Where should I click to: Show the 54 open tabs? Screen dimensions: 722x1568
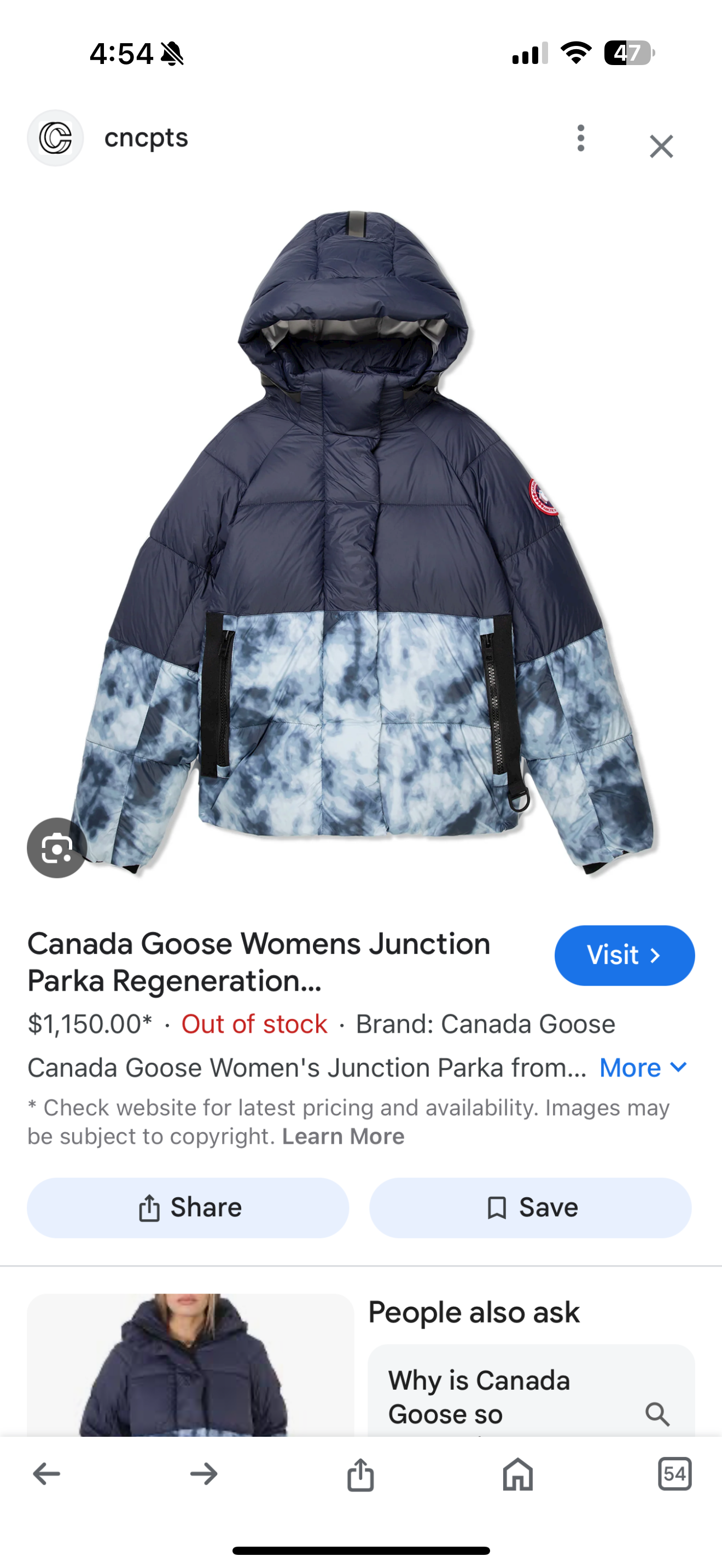pyautogui.click(x=674, y=1475)
